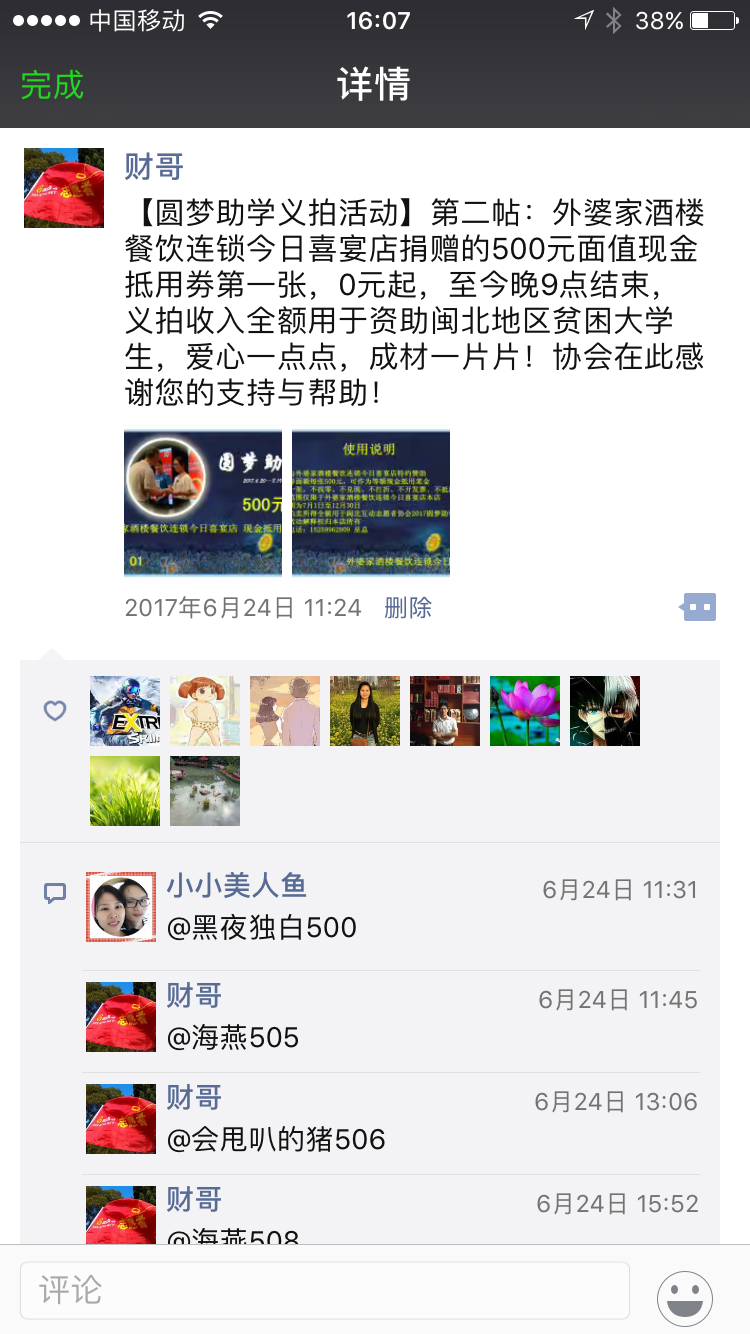The height and width of the screenshot is (1334, 750).
Task: Select the comment @海燕505
Action: [233, 1038]
